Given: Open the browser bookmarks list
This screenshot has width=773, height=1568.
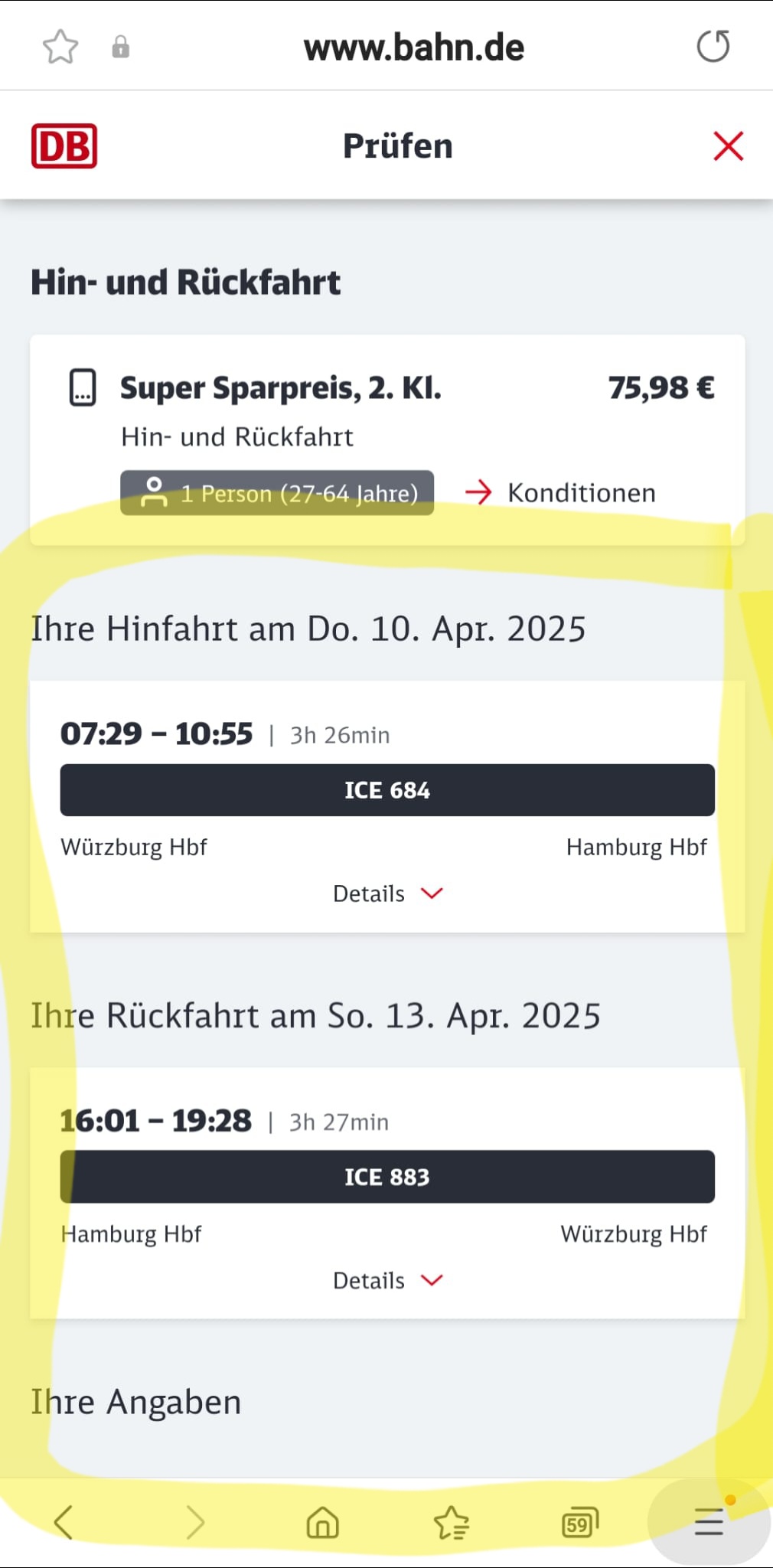Looking at the screenshot, I should [x=451, y=1522].
